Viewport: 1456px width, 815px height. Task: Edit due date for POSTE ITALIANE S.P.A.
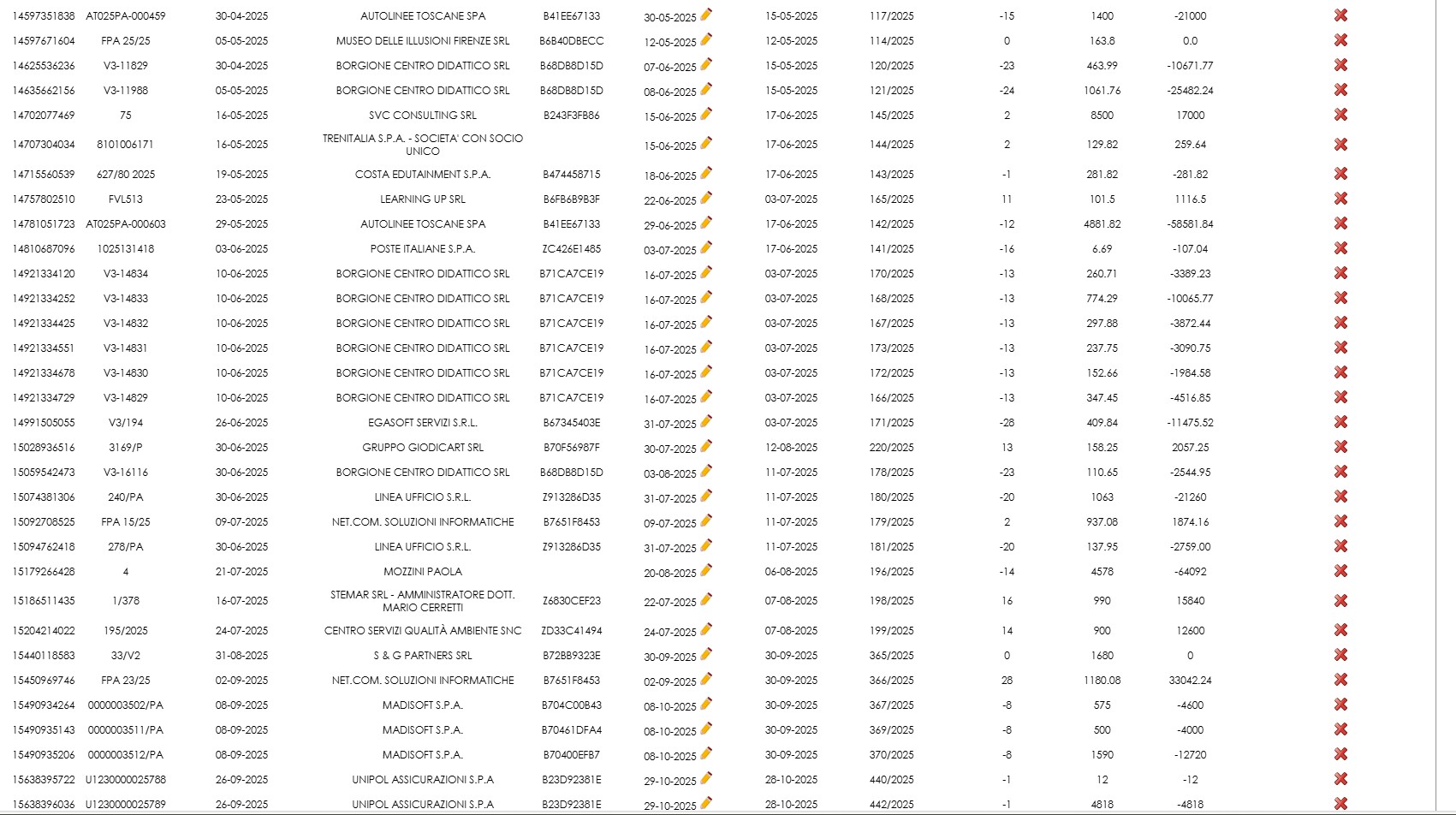pos(706,247)
